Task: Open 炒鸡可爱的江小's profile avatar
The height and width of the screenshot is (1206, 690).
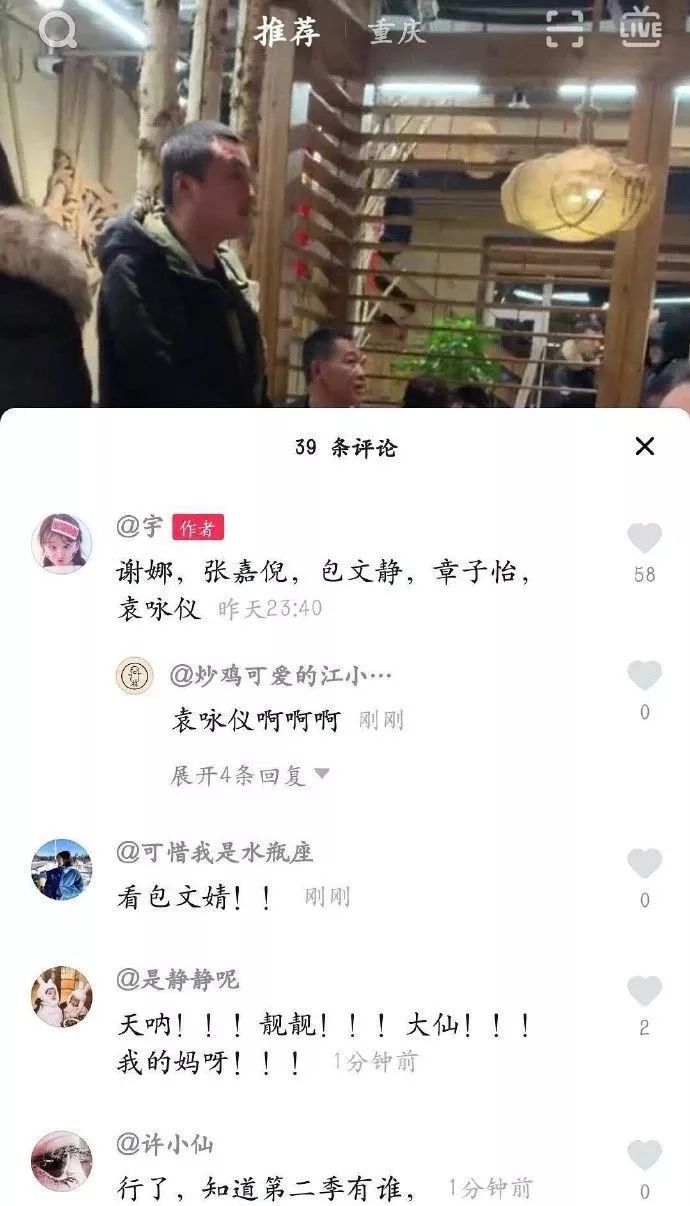Action: pos(134,676)
